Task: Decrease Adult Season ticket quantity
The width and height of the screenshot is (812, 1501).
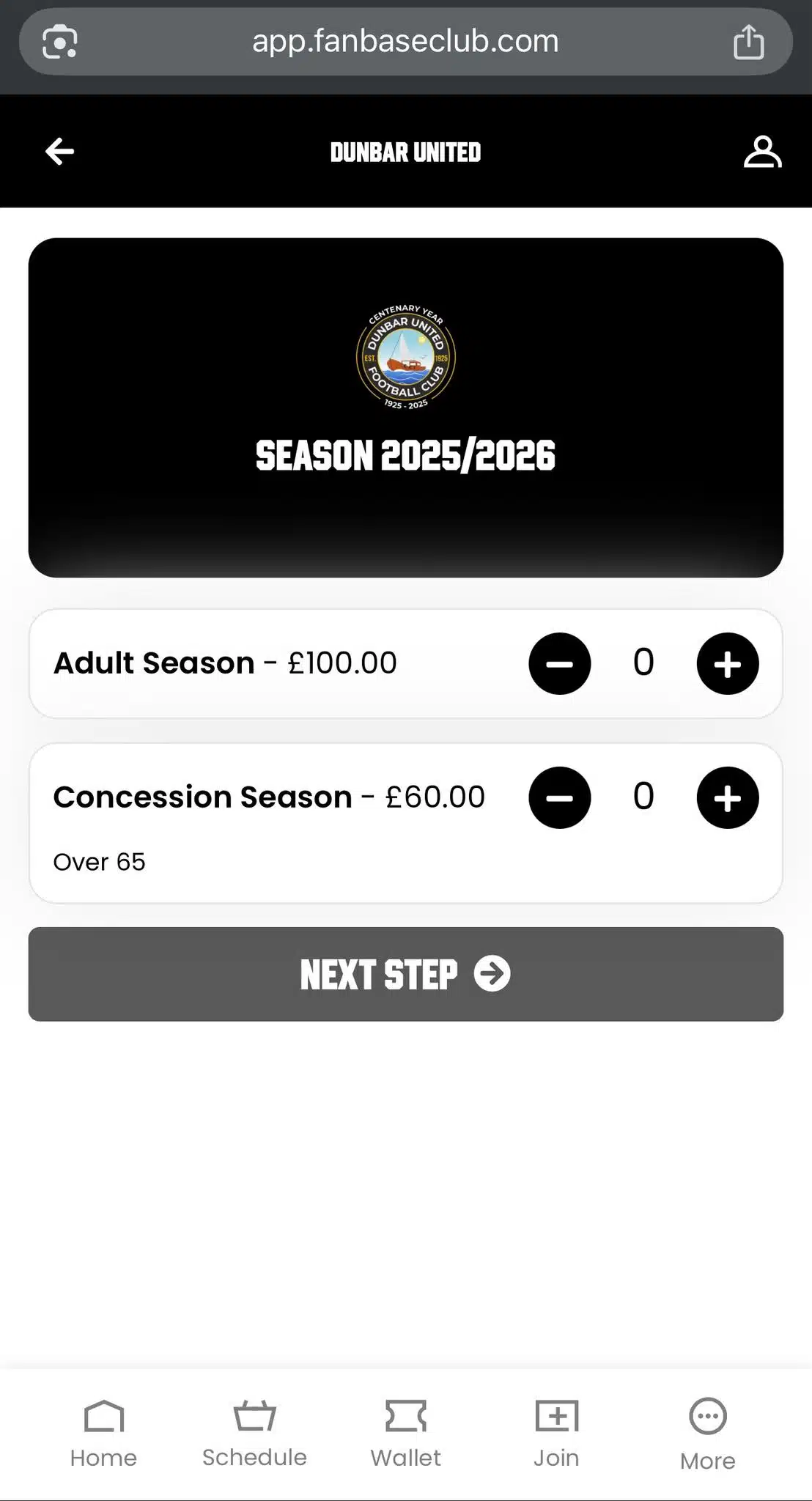Action: (559, 664)
